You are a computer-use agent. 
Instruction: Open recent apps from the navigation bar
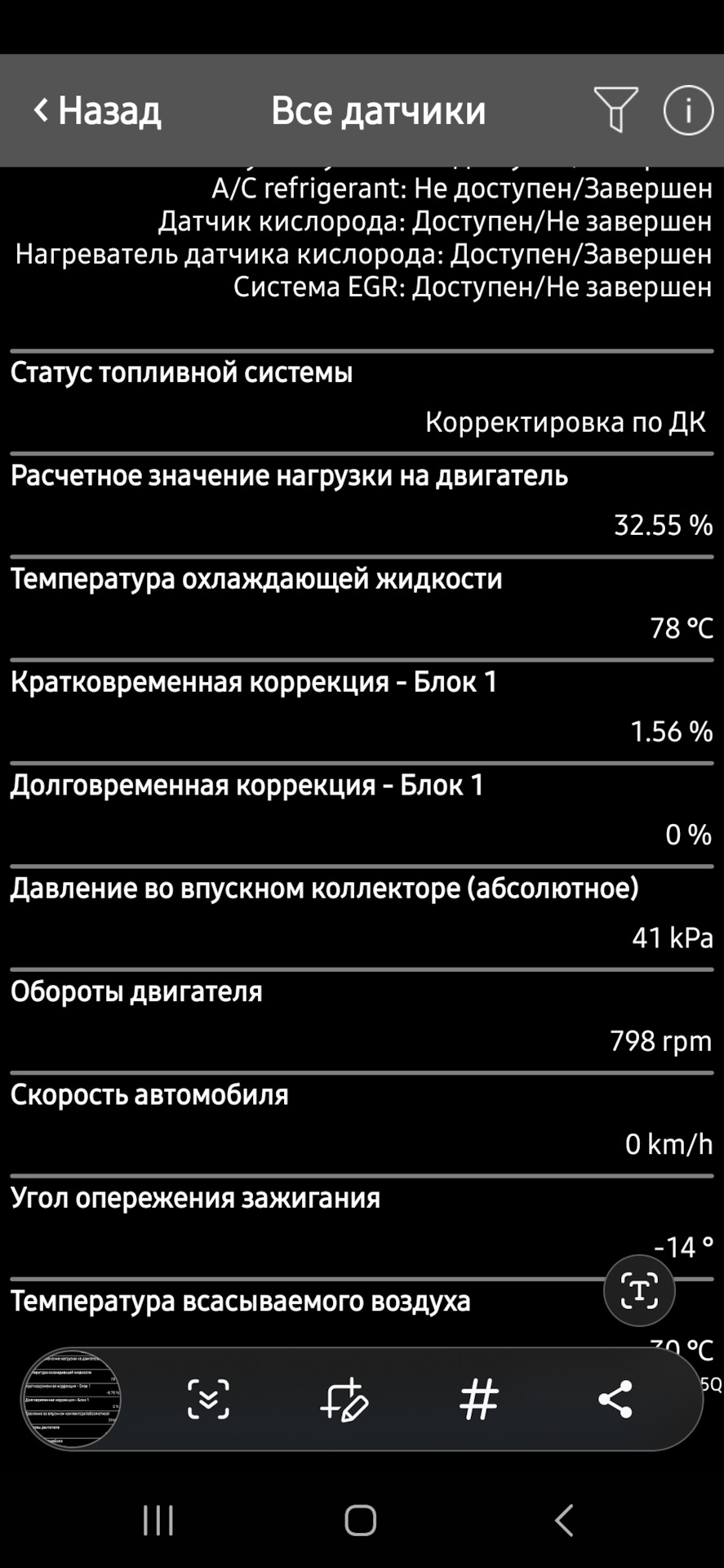tap(157, 1521)
